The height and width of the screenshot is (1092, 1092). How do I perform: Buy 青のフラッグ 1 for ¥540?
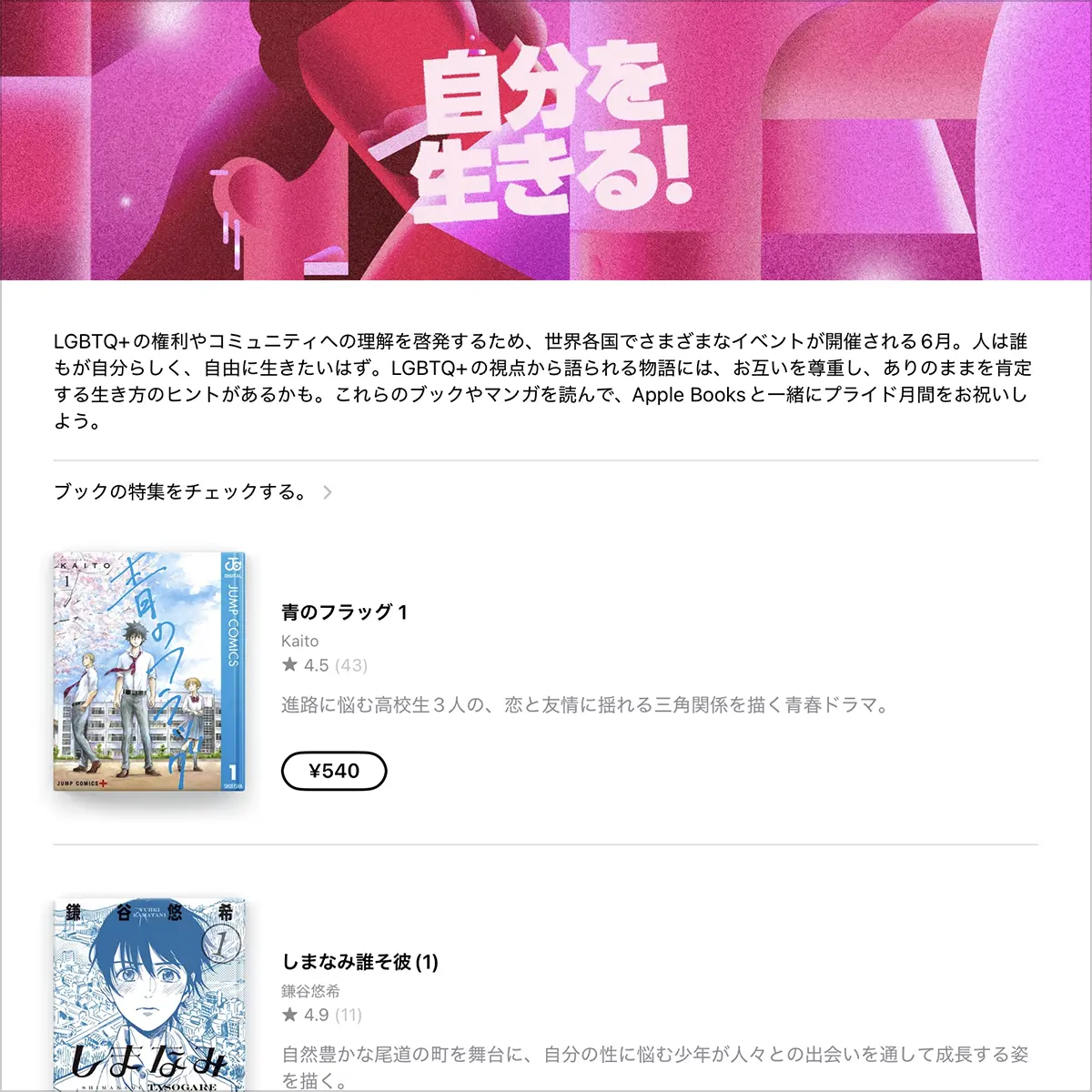click(334, 772)
